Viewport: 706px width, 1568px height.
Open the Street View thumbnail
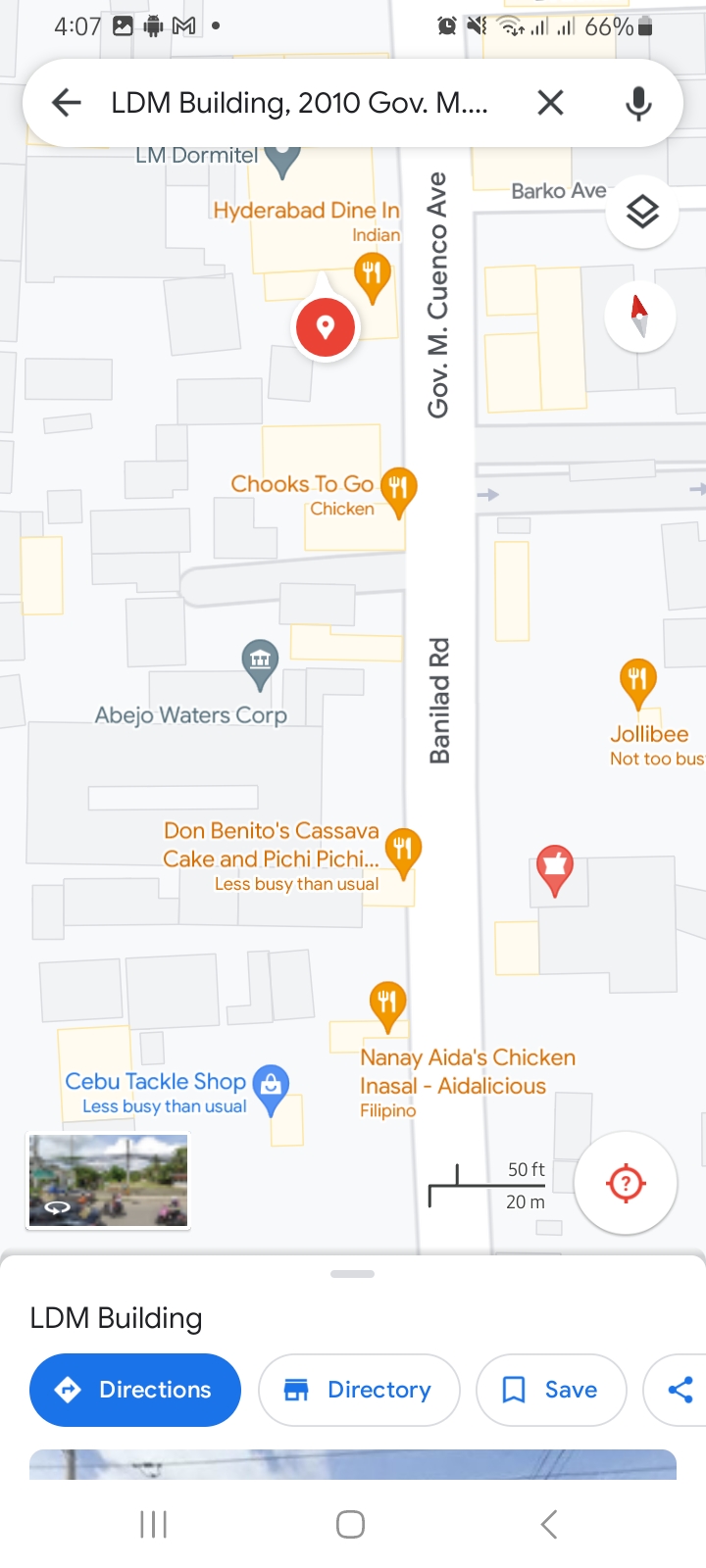[108, 1181]
